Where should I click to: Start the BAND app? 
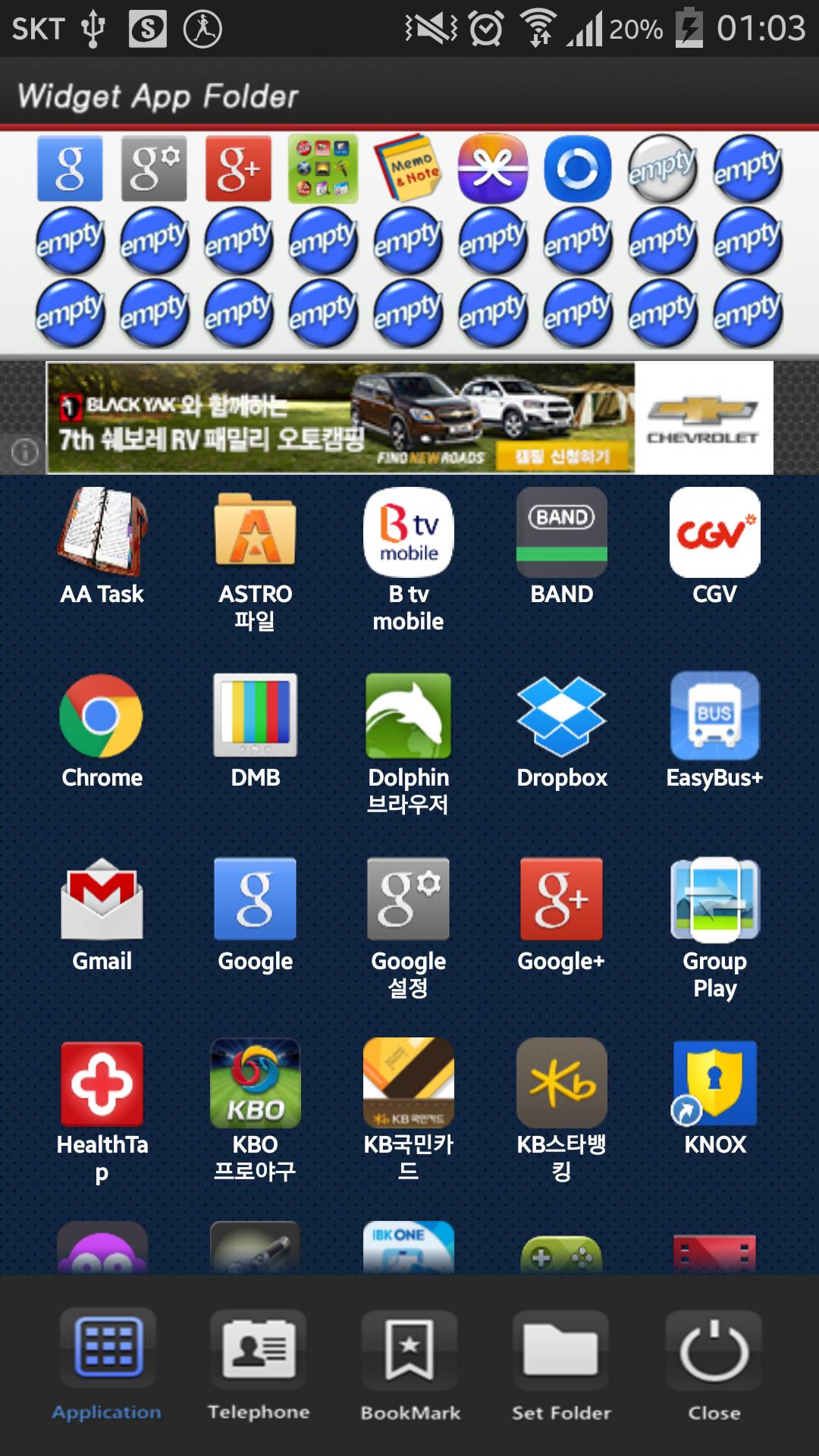coord(560,532)
